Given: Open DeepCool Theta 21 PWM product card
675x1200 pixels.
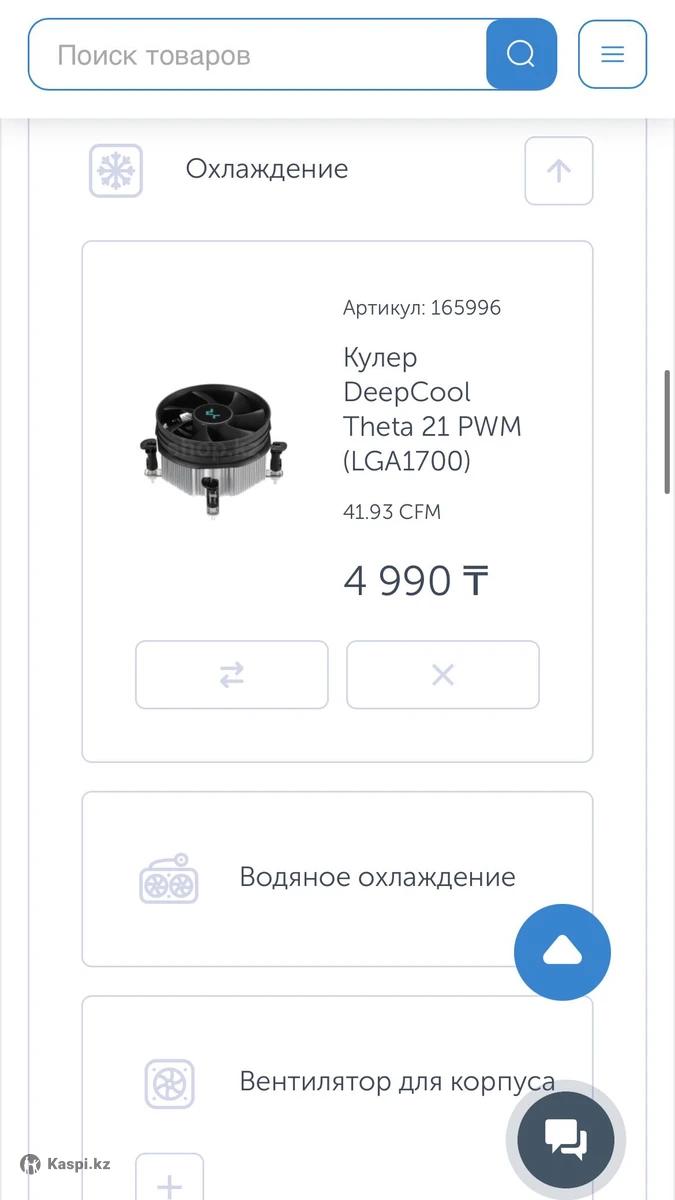Looking at the screenshot, I should [432, 409].
